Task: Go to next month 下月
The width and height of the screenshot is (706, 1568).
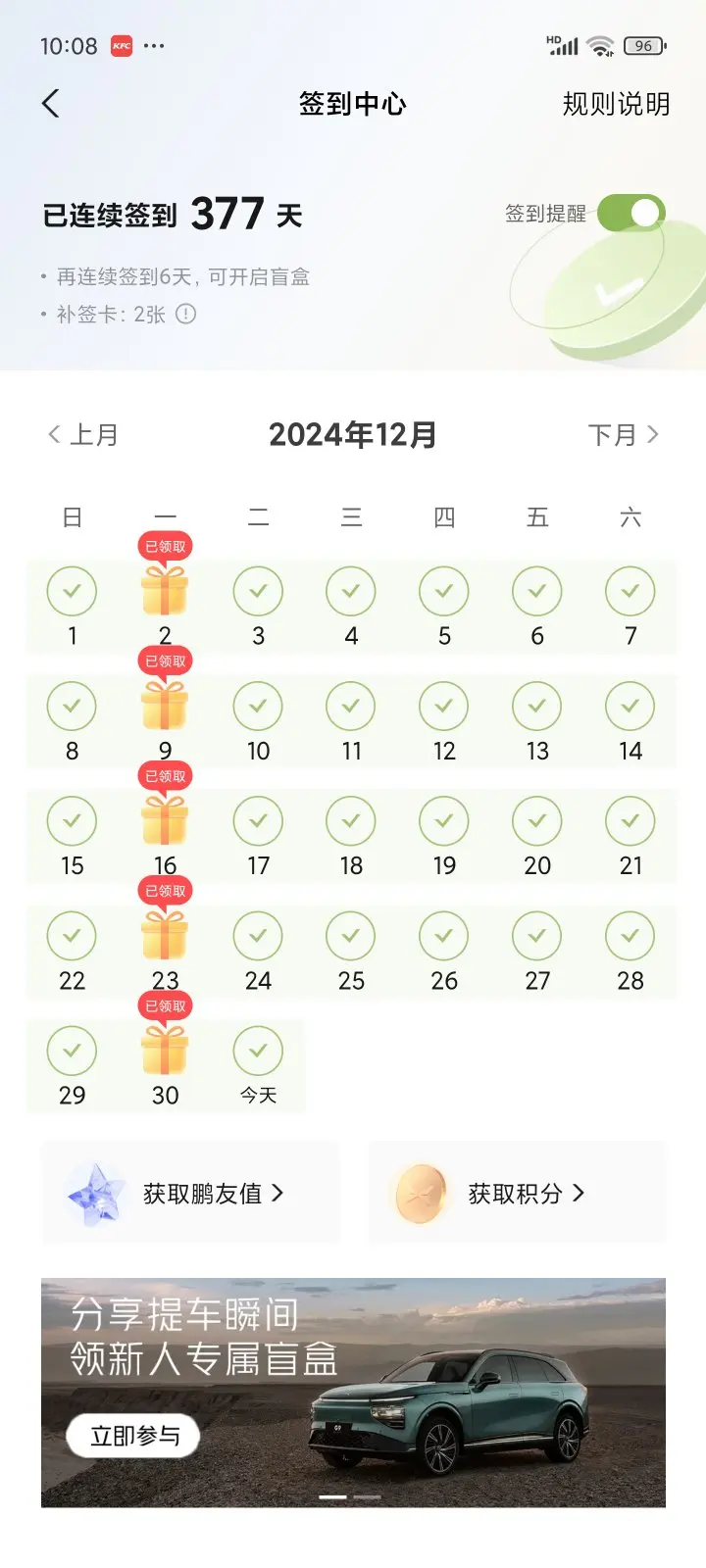Action: click(623, 434)
